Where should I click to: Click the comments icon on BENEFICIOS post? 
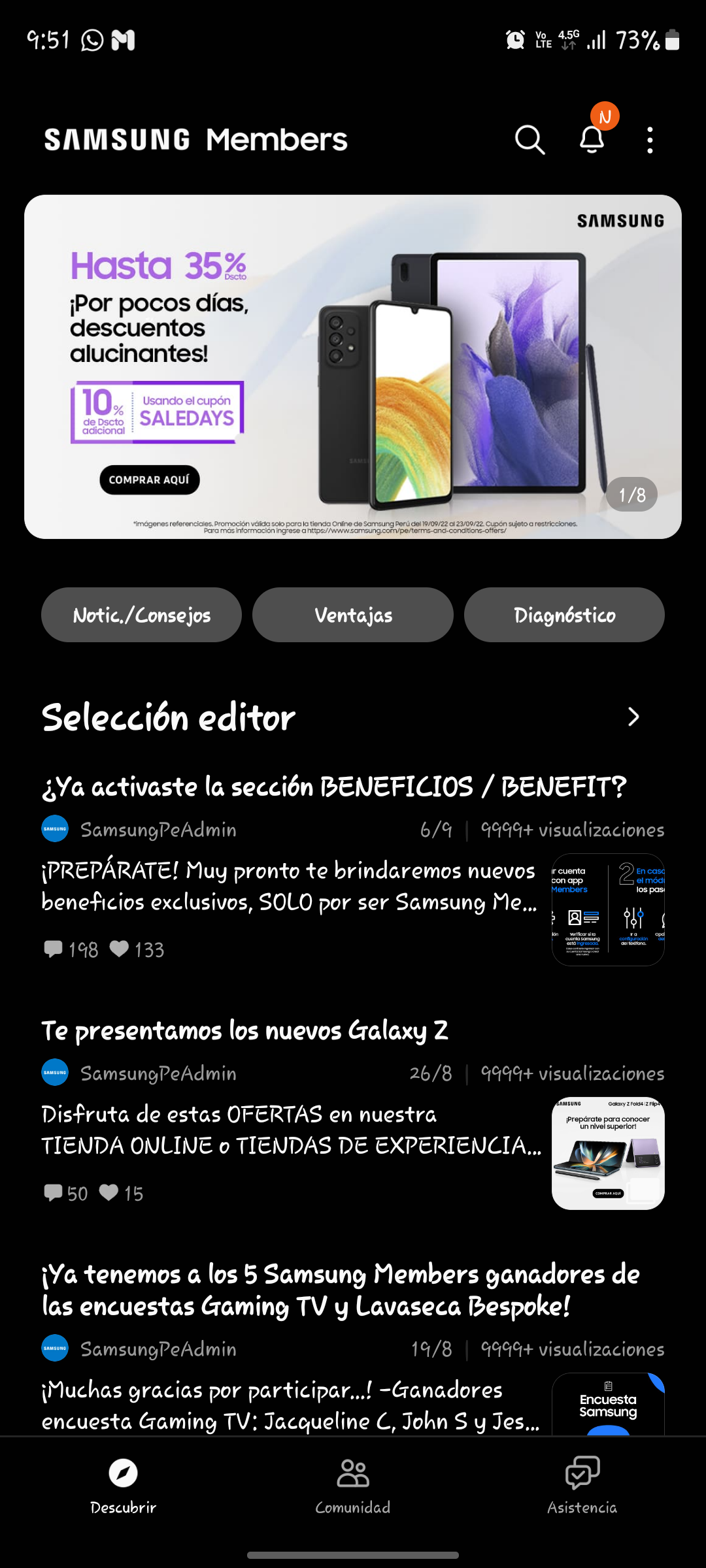point(55,950)
